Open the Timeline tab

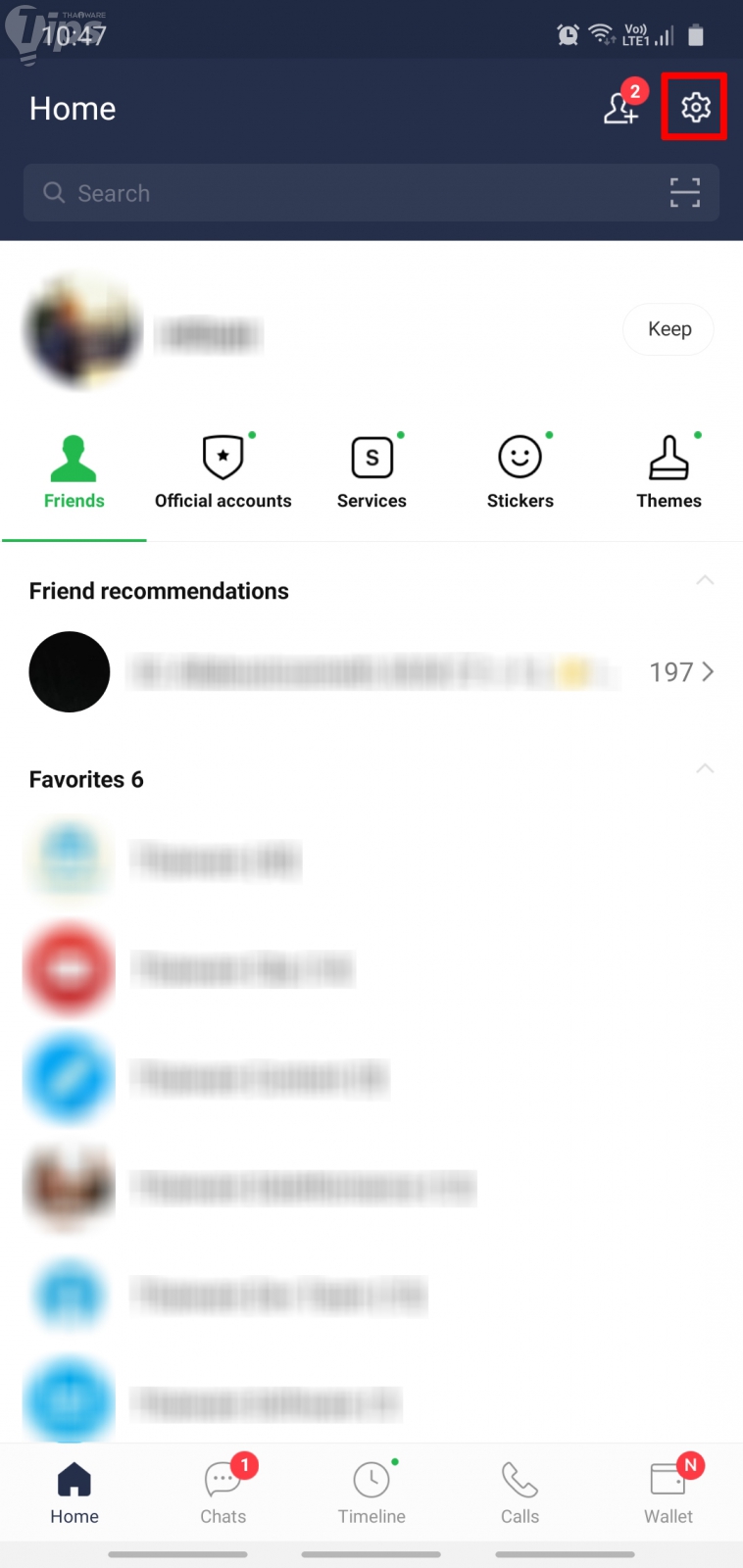371,1492
